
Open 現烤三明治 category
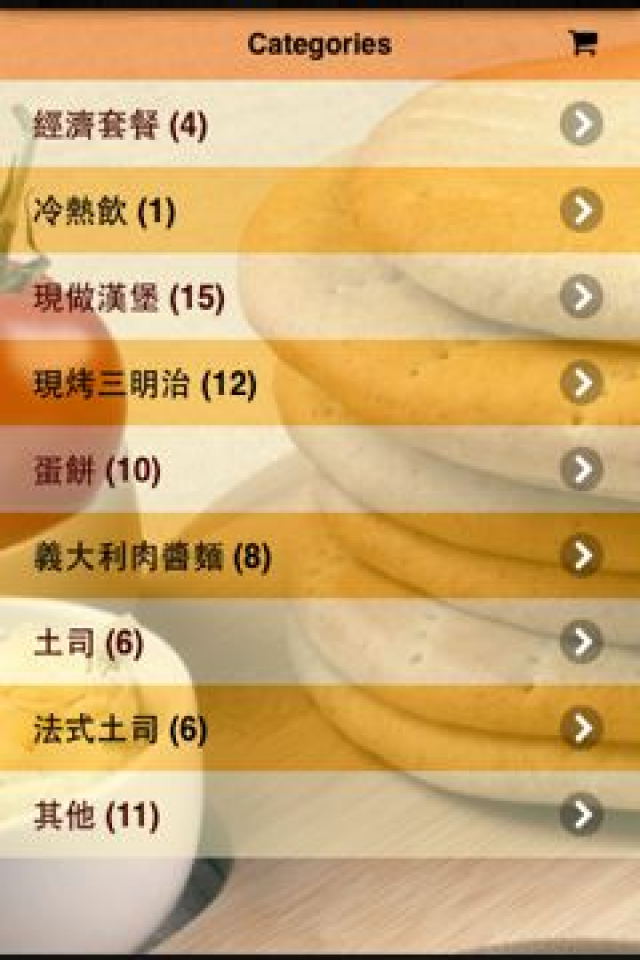(320, 383)
